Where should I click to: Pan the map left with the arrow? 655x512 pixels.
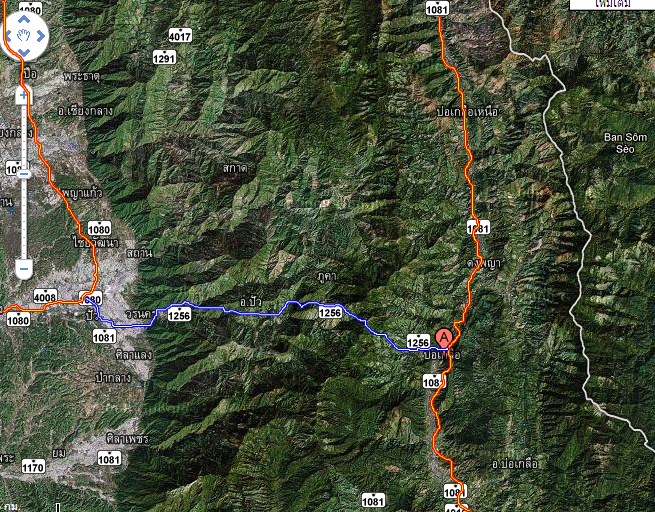10,38
